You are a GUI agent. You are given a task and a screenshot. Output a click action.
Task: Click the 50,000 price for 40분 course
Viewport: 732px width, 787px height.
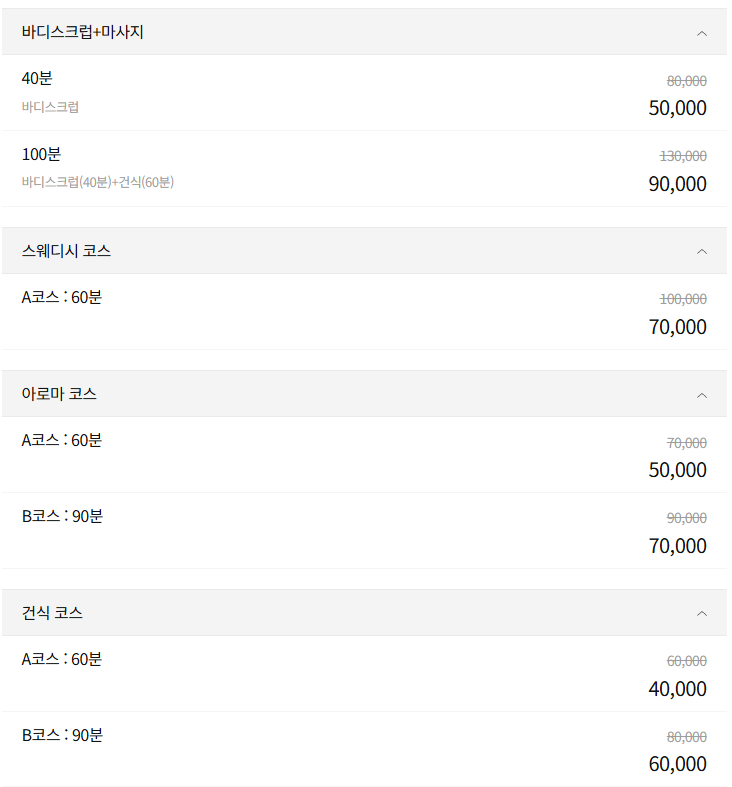[x=677, y=108]
